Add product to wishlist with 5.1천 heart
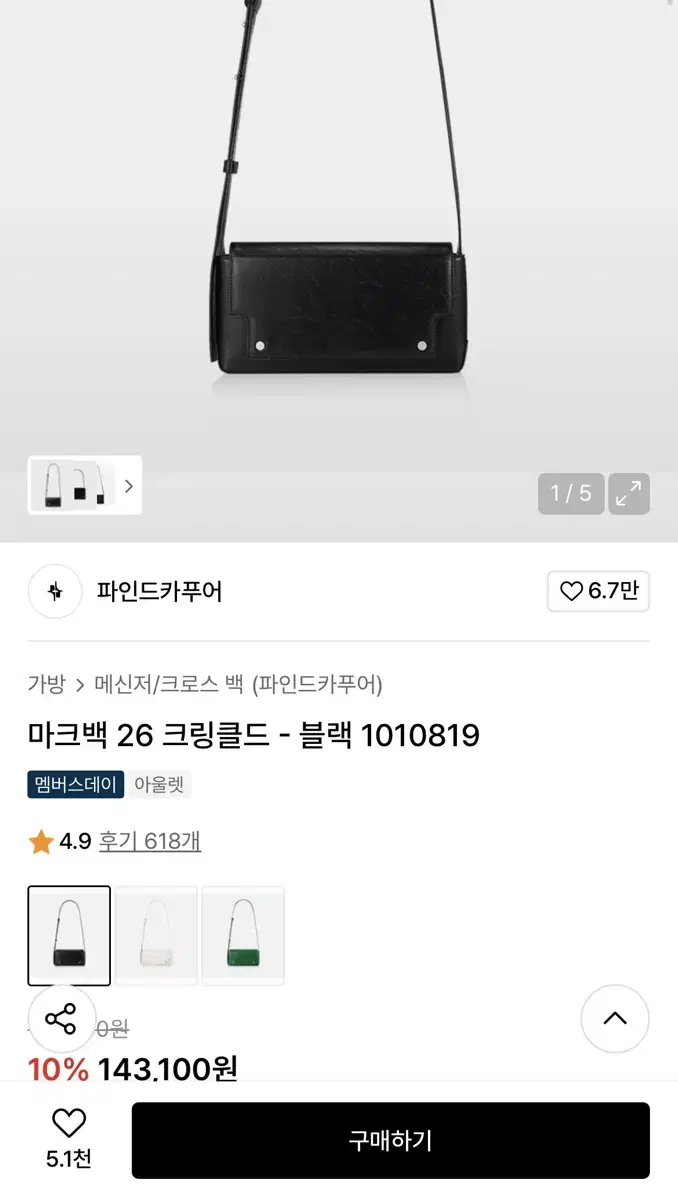The image size is (678, 1200). point(69,1139)
